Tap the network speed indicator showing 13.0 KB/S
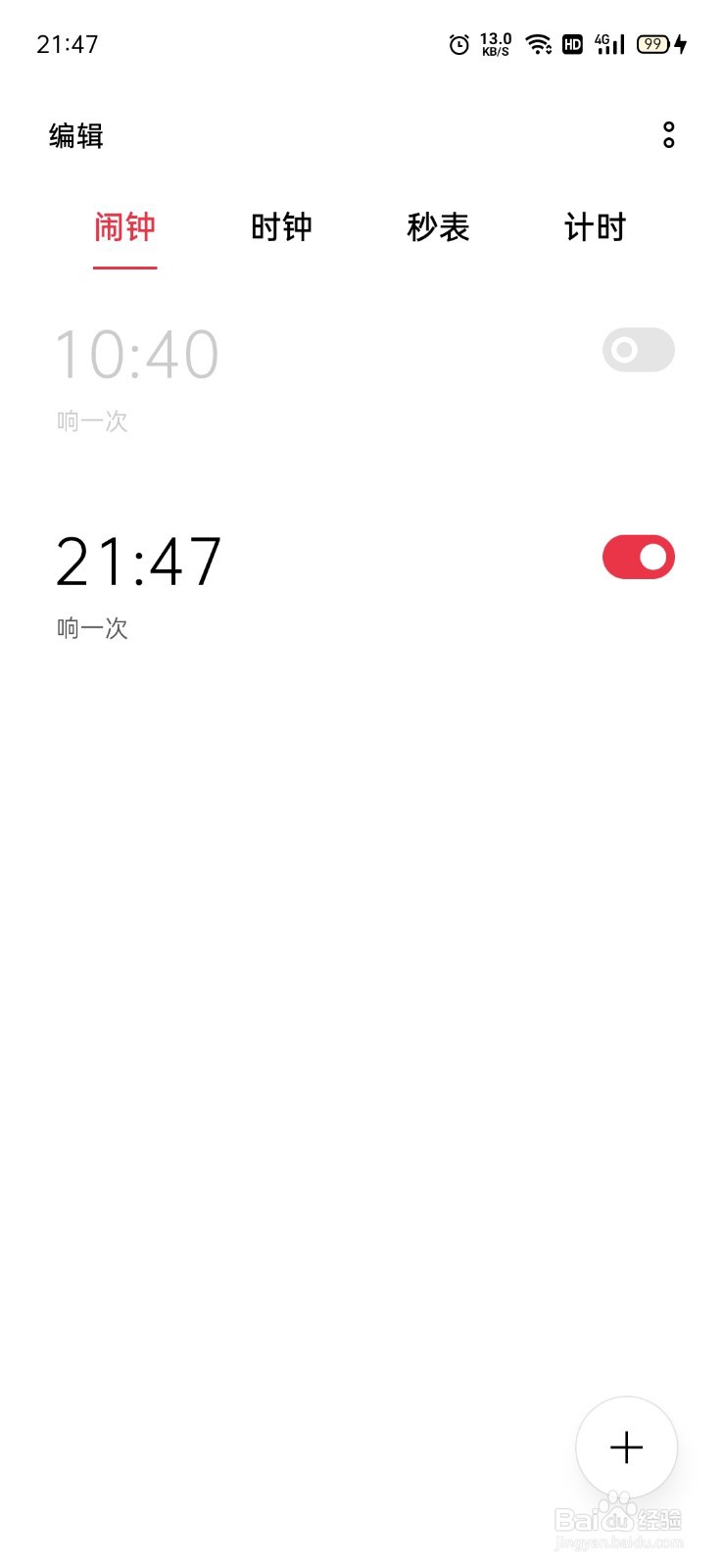 [497, 43]
